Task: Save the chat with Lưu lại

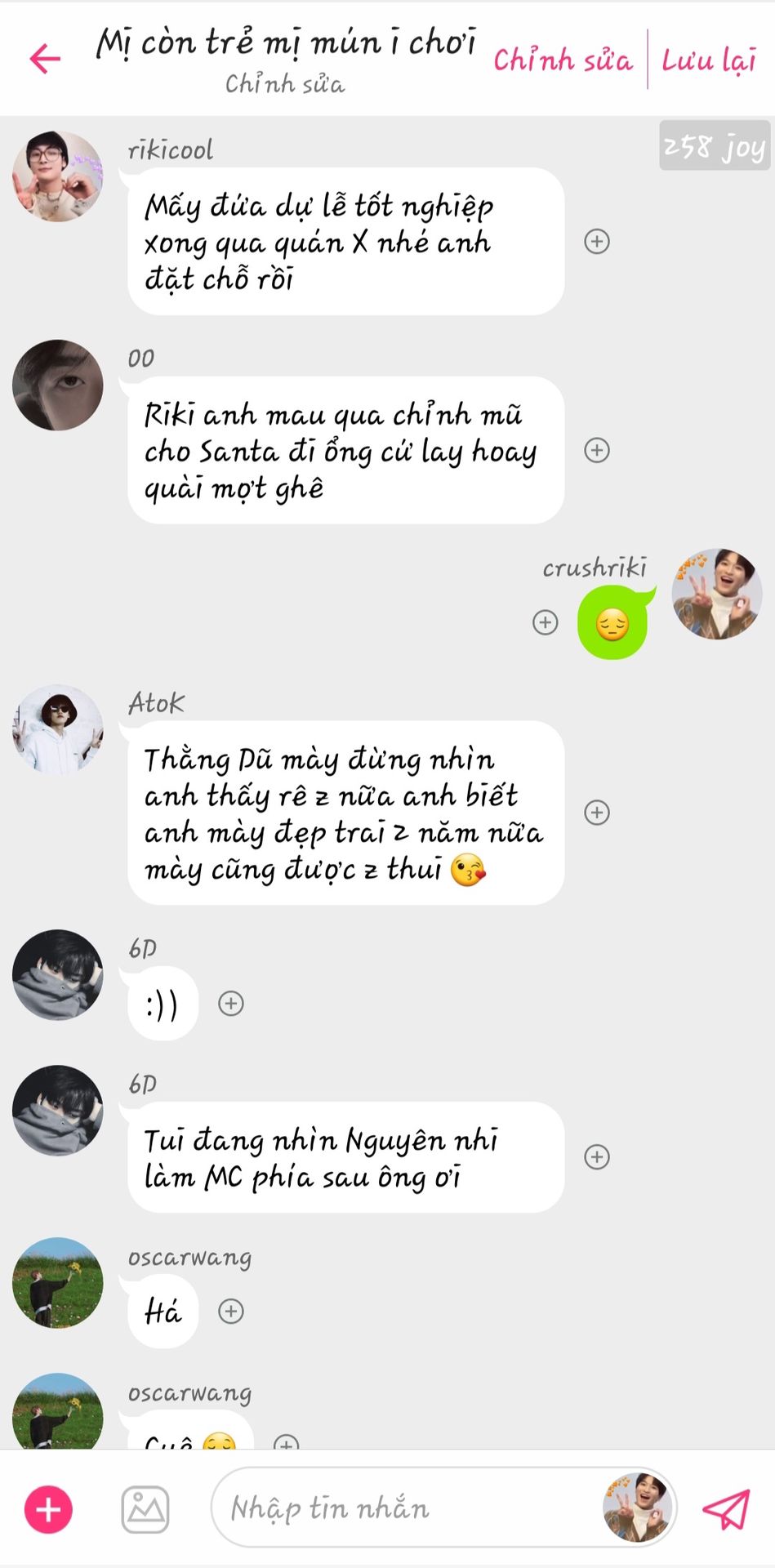Action: [x=708, y=60]
